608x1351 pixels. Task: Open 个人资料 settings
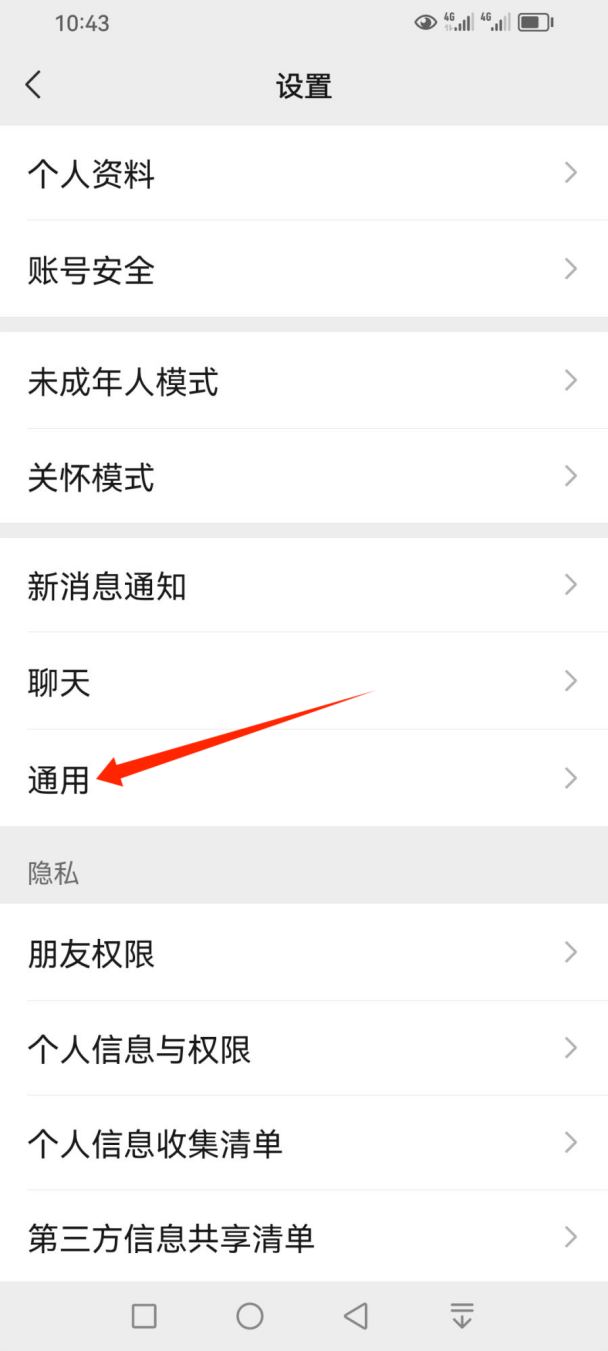[304, 173]
